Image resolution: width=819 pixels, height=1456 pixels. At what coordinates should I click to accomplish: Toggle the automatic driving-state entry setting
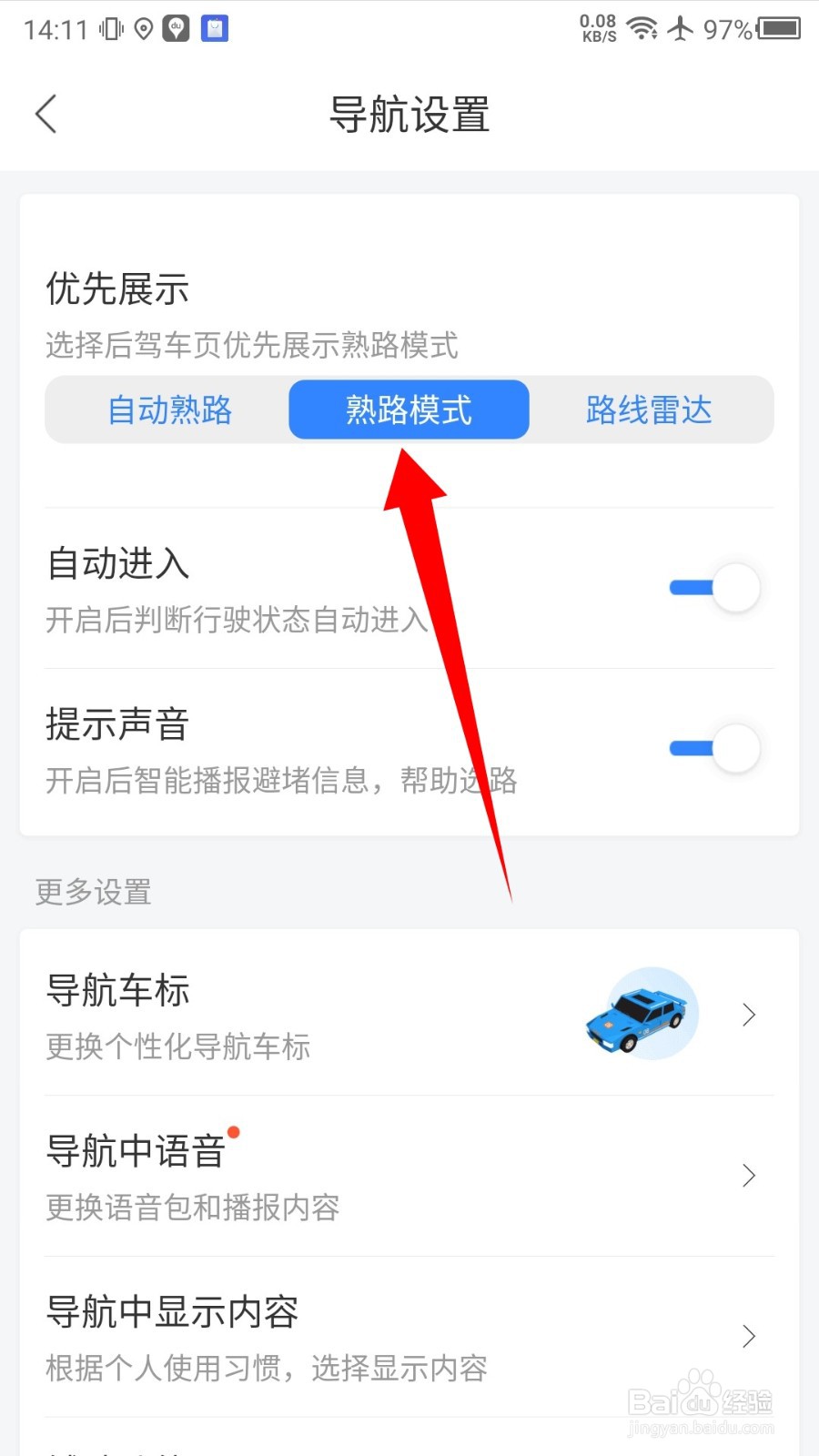[714, 587]
